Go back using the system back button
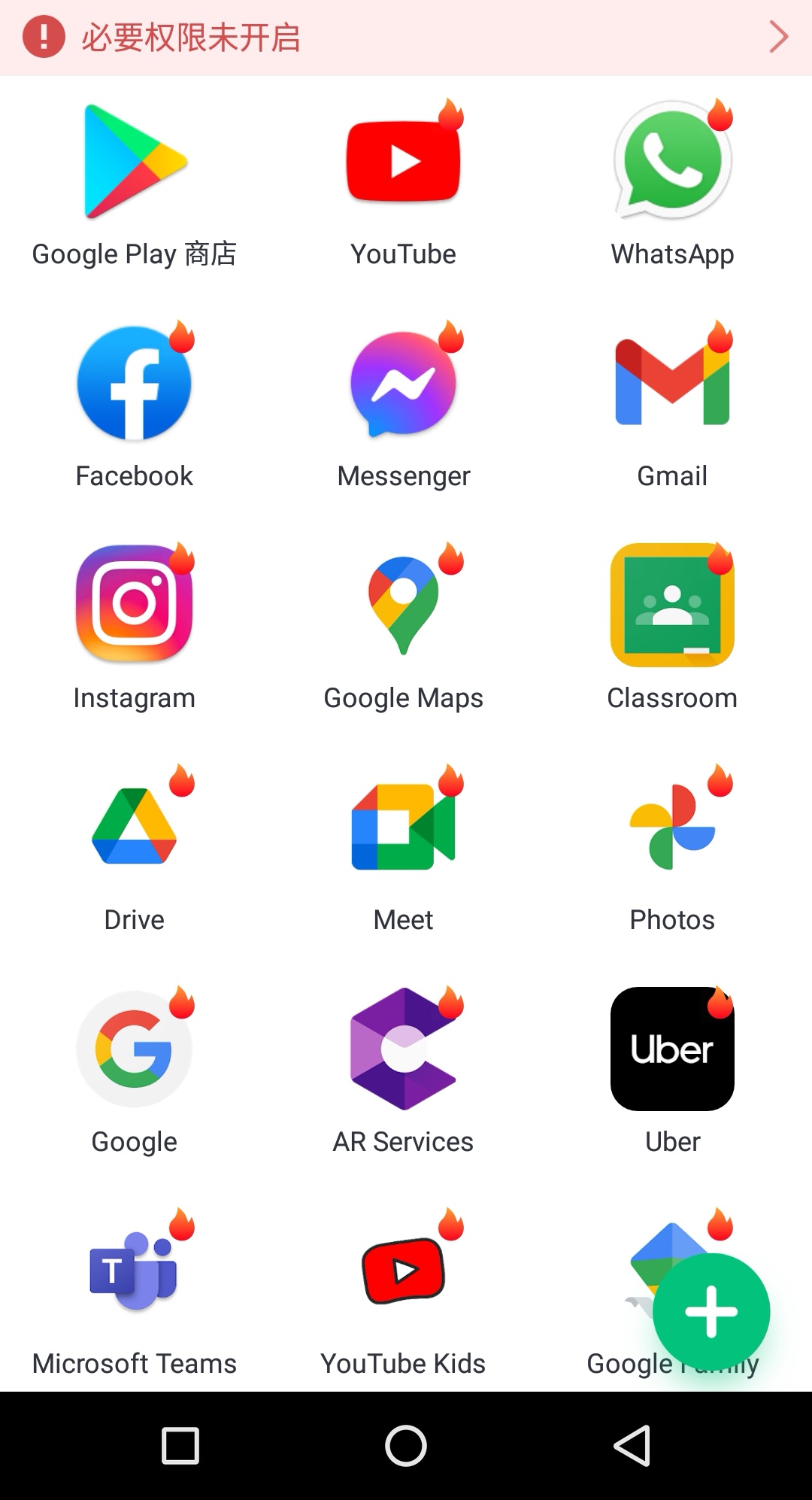 pyautogui.click(x=632, y=1446)
